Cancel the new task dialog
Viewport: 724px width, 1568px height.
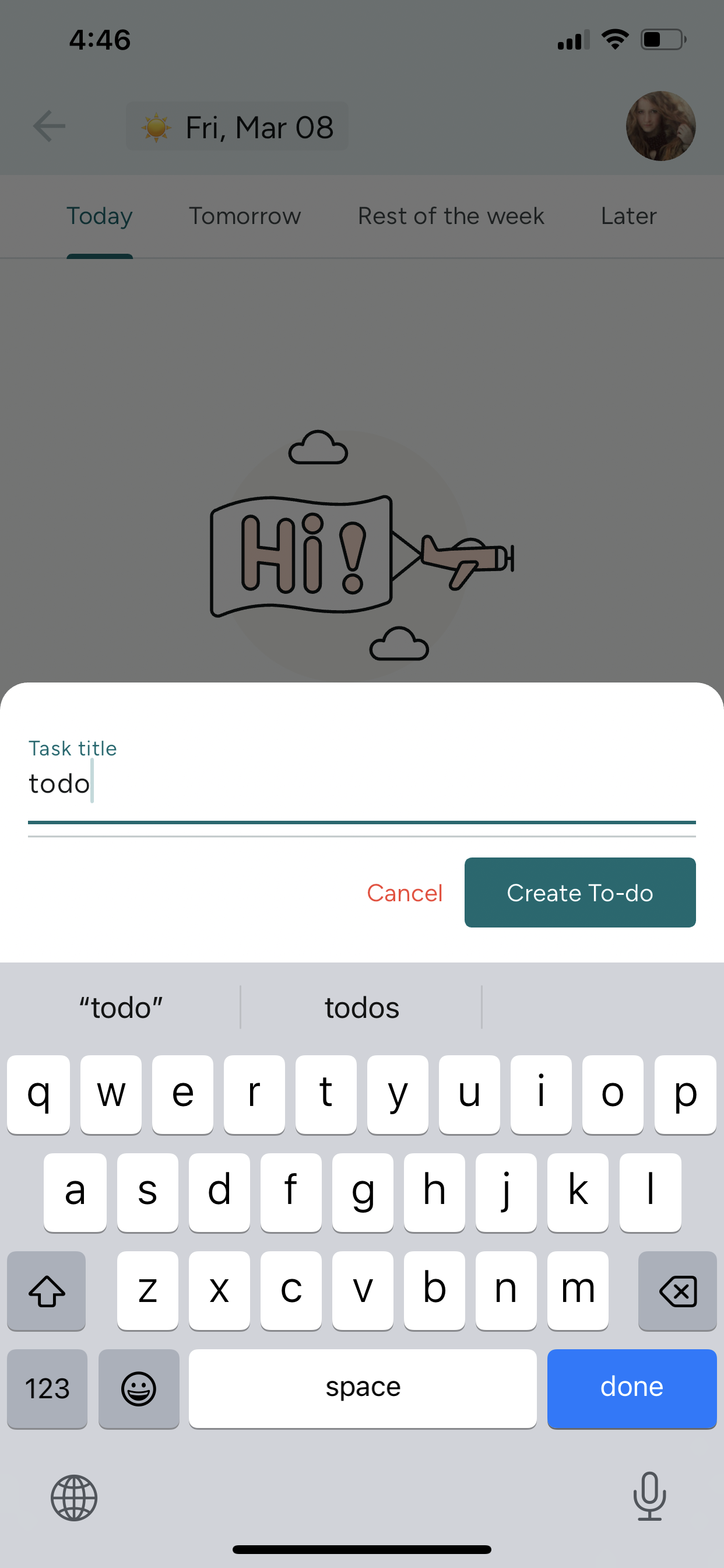[x=405, y=893]
